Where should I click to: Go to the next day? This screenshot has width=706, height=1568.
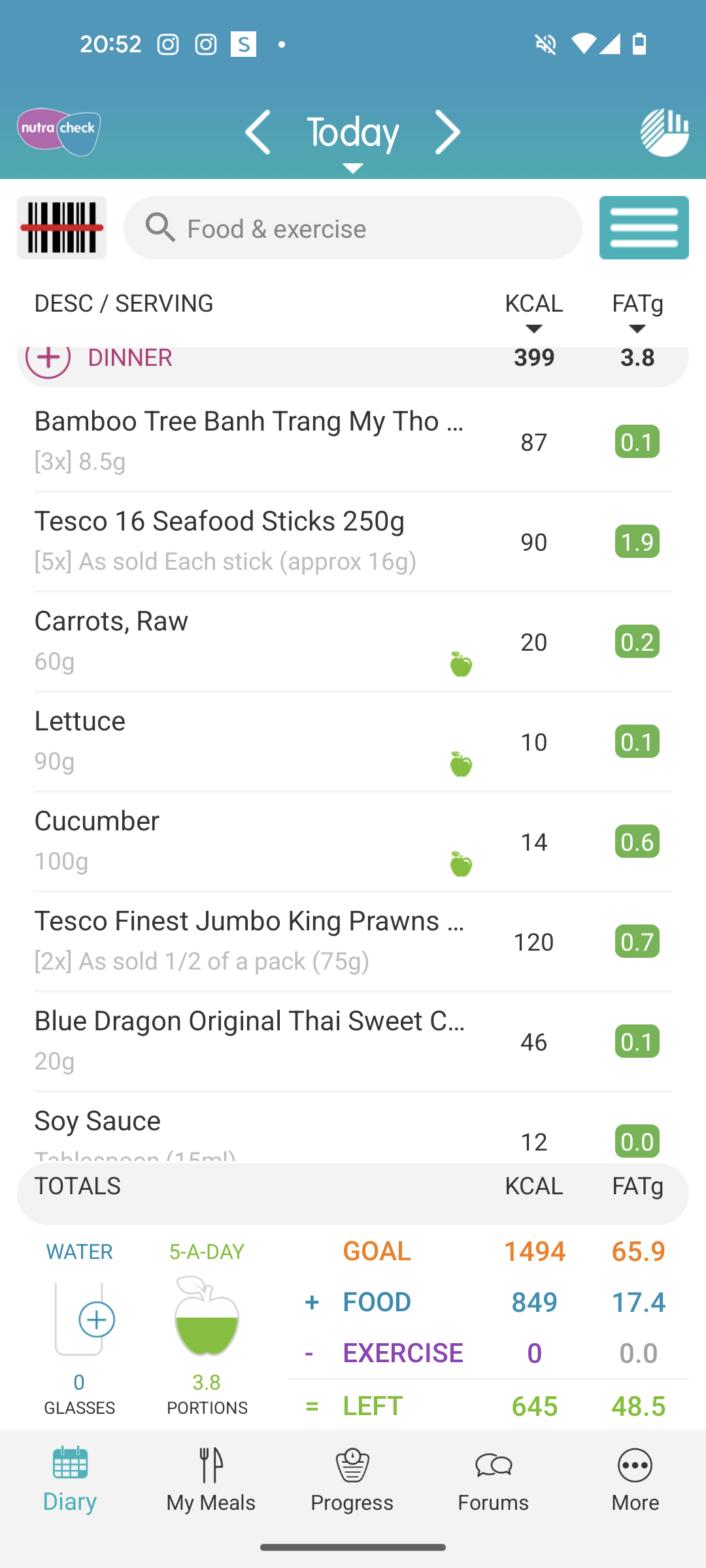[x=448, y=132]
